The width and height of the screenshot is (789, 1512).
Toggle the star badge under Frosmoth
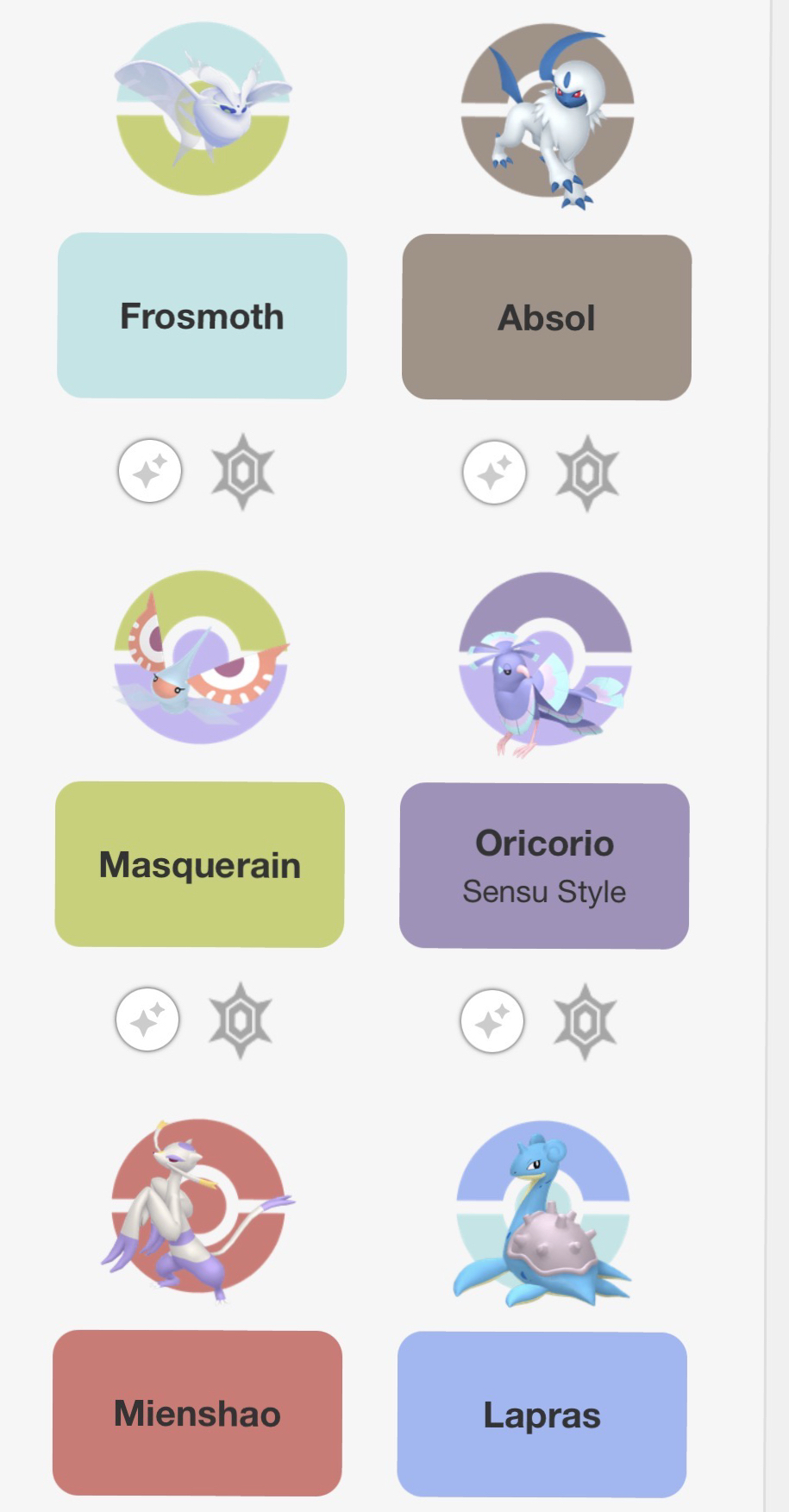coord(243,472)
